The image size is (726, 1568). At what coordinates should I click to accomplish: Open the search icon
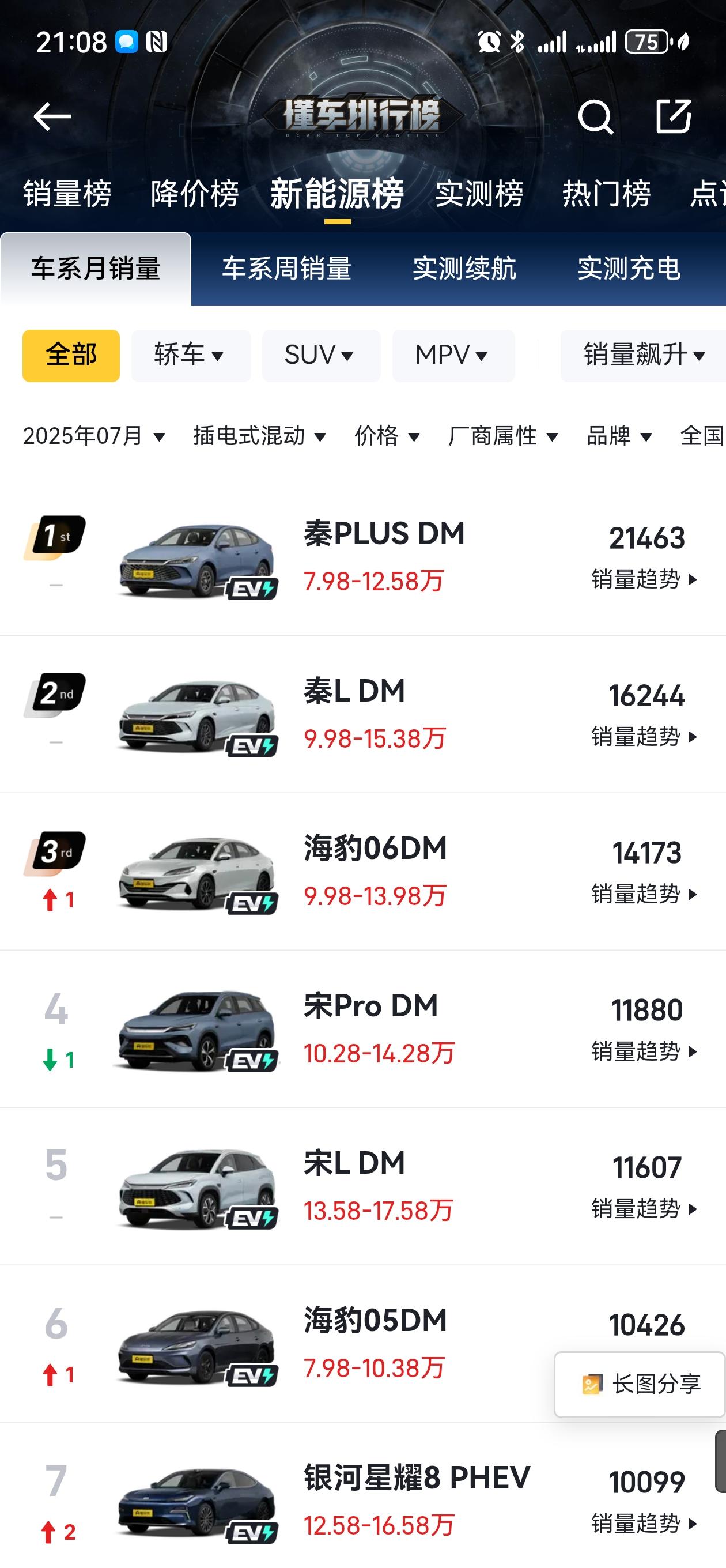595,116
